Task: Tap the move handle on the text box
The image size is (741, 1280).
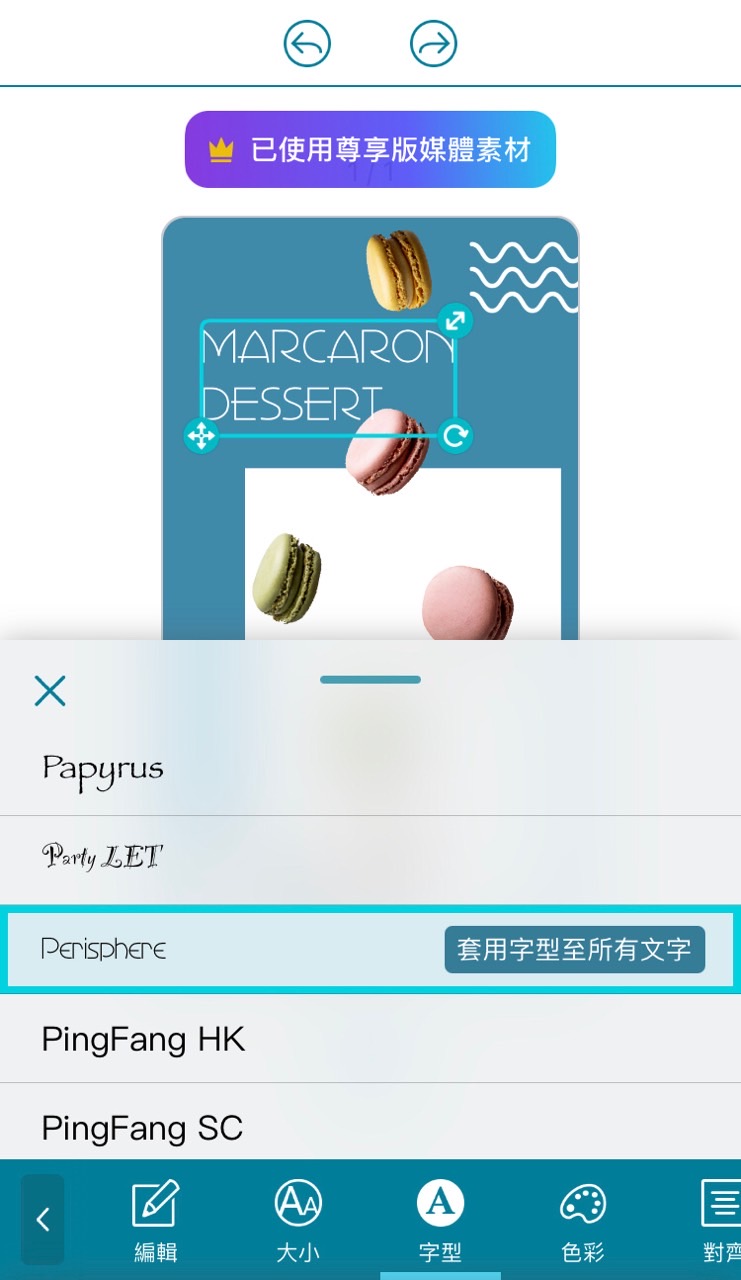Action: click(x=201, y=436)
